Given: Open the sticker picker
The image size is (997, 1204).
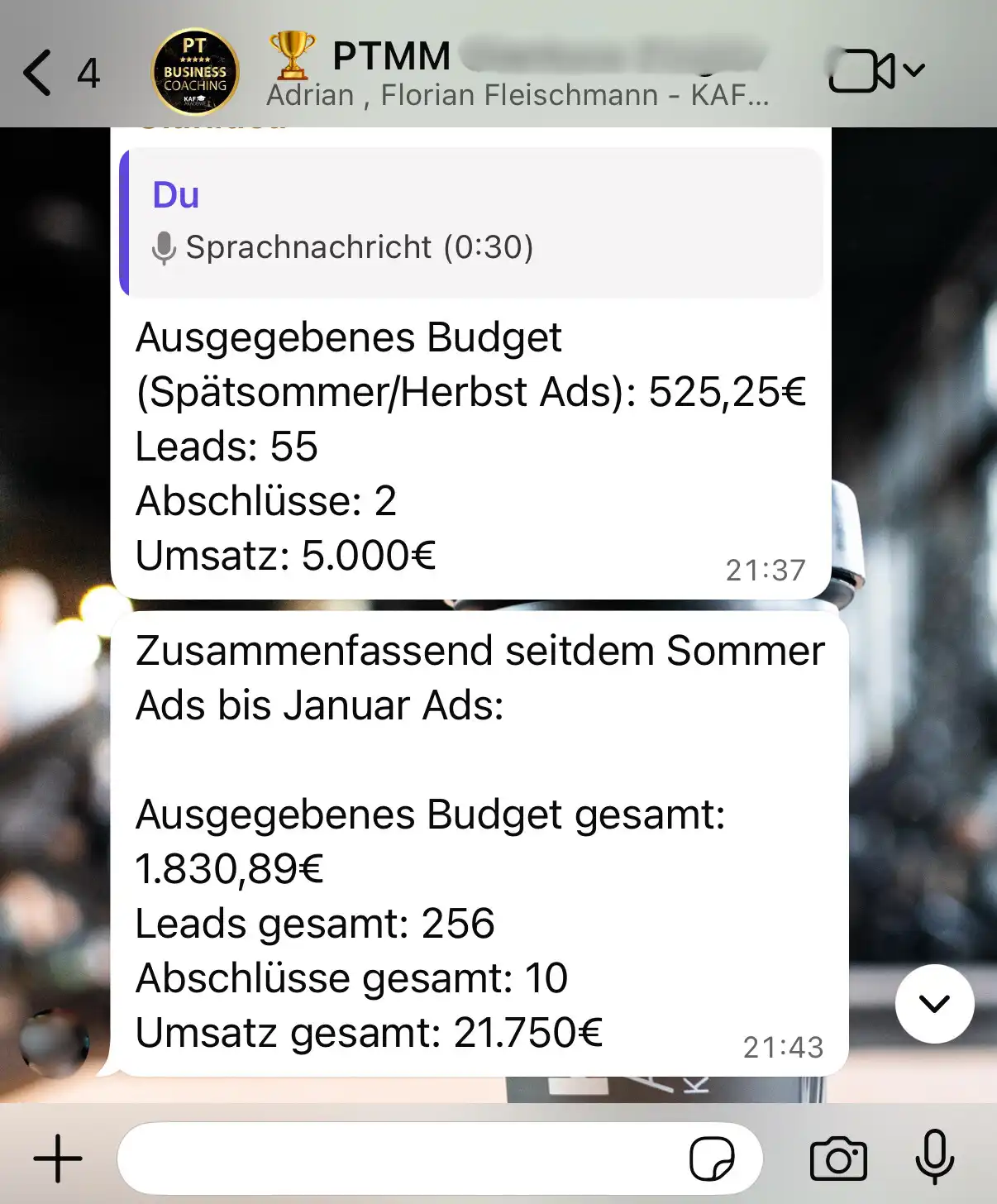Looking at the screenshot, I should [x=712, y=1159].
